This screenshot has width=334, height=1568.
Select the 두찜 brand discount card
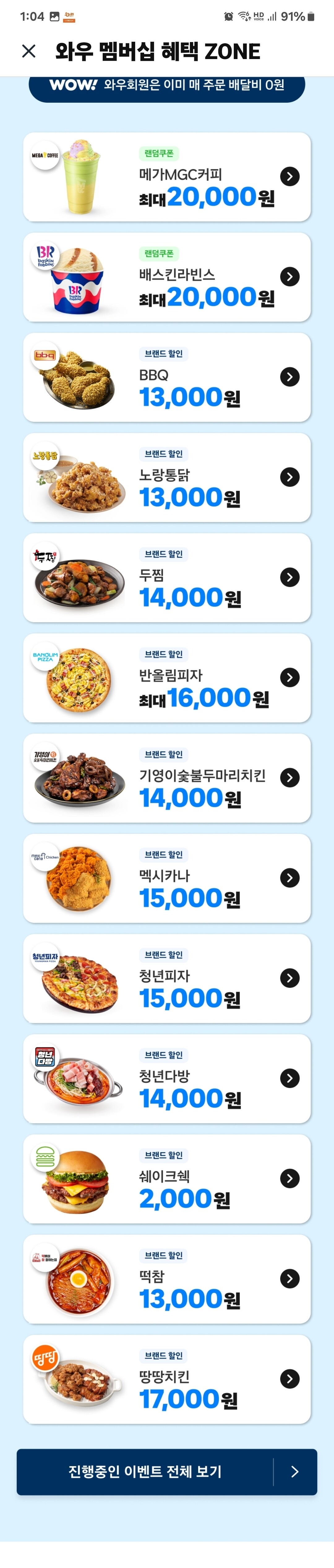pyautogui.click(x=167, y=577)
